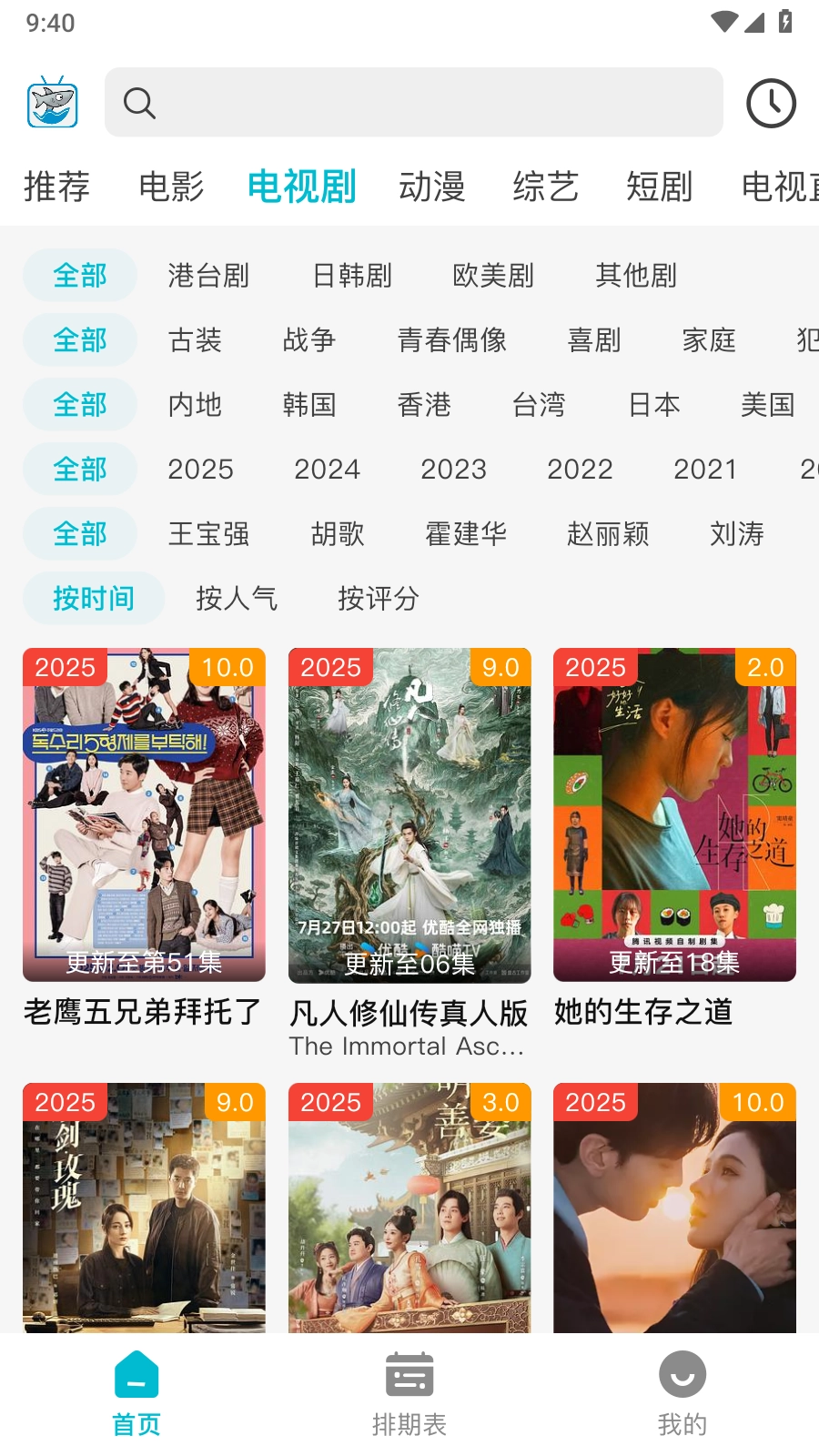Open 凡人修仙传真人版 from its title
Screen dimensions: 819x1456
408,1013
